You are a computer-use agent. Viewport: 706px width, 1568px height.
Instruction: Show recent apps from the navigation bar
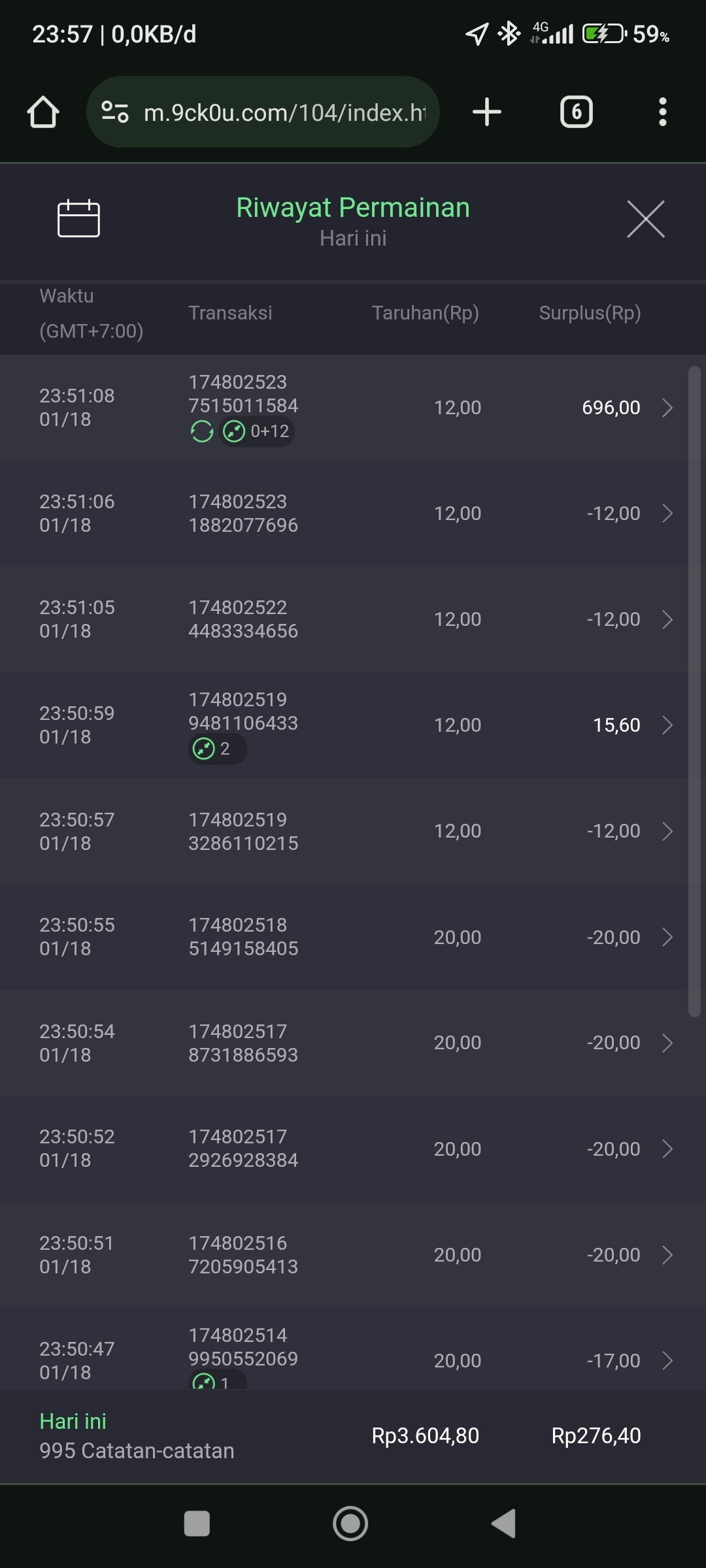click(x=197, y=1524)
